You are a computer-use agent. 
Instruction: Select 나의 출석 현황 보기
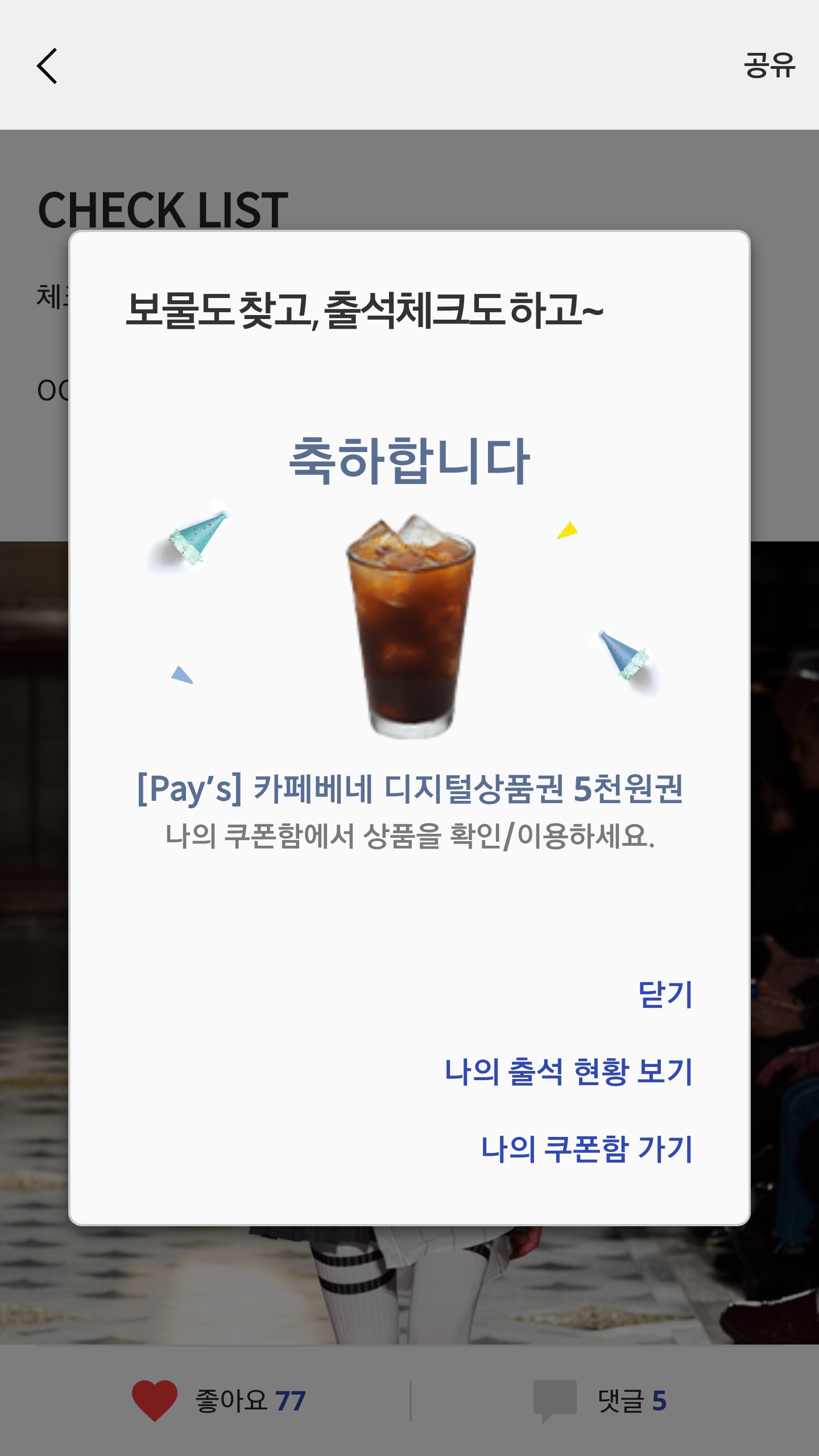point(568,1072)
